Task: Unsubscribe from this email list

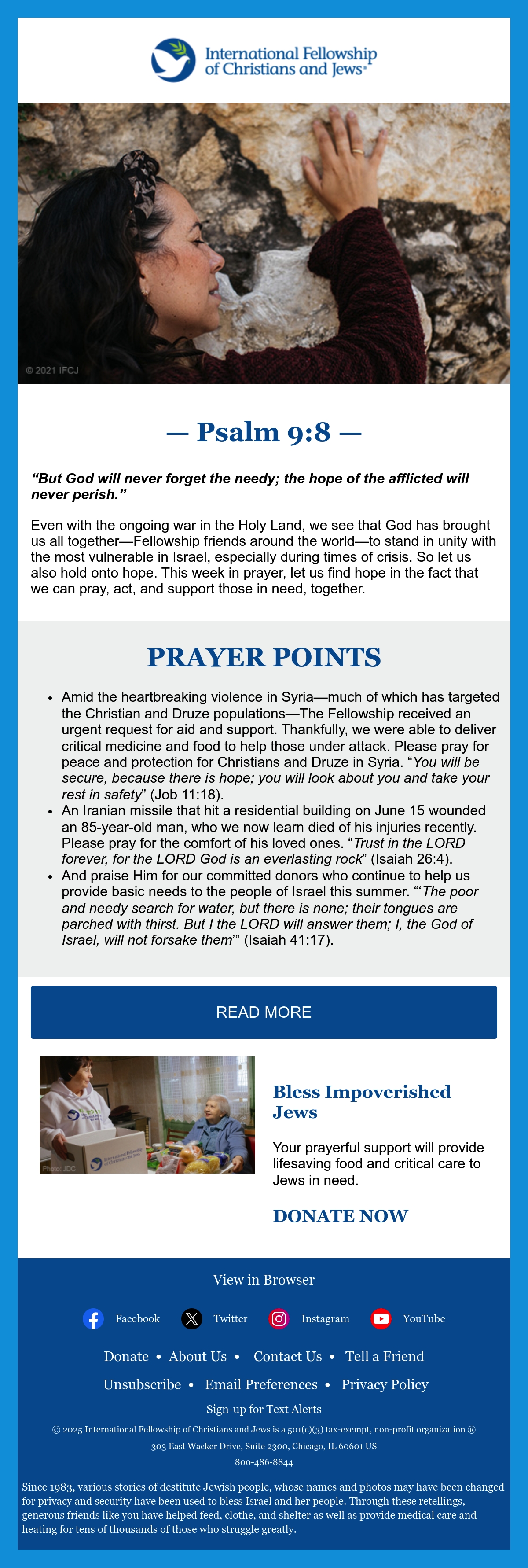Action: click(x=142, y=1384)
